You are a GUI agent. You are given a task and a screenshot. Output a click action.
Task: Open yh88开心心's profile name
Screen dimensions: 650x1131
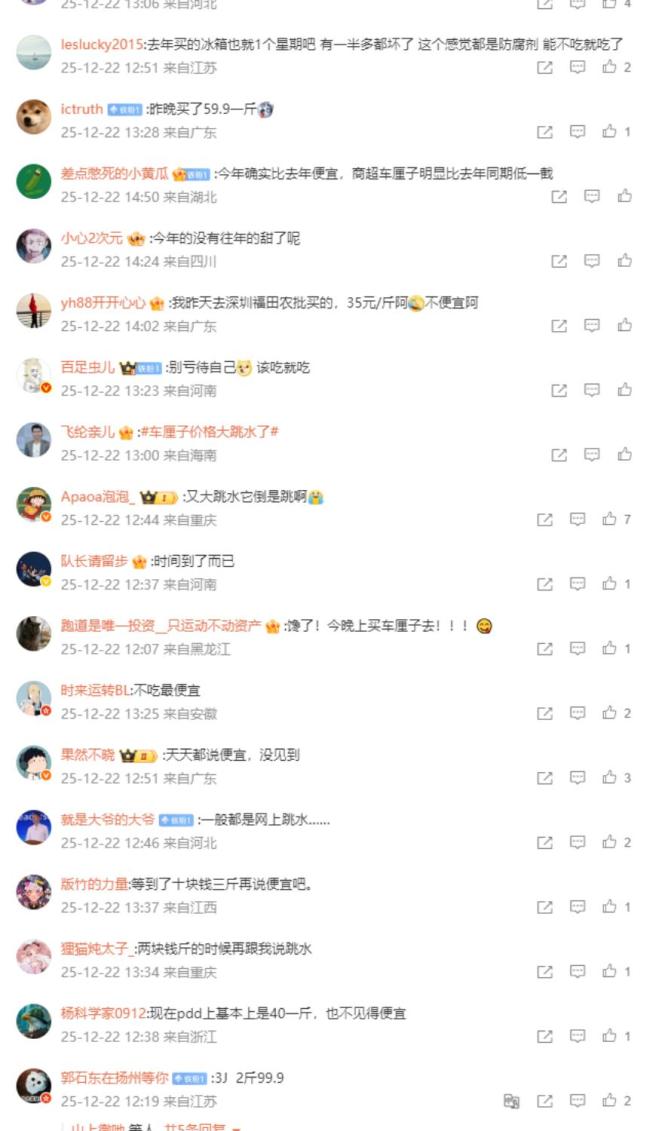103,303
